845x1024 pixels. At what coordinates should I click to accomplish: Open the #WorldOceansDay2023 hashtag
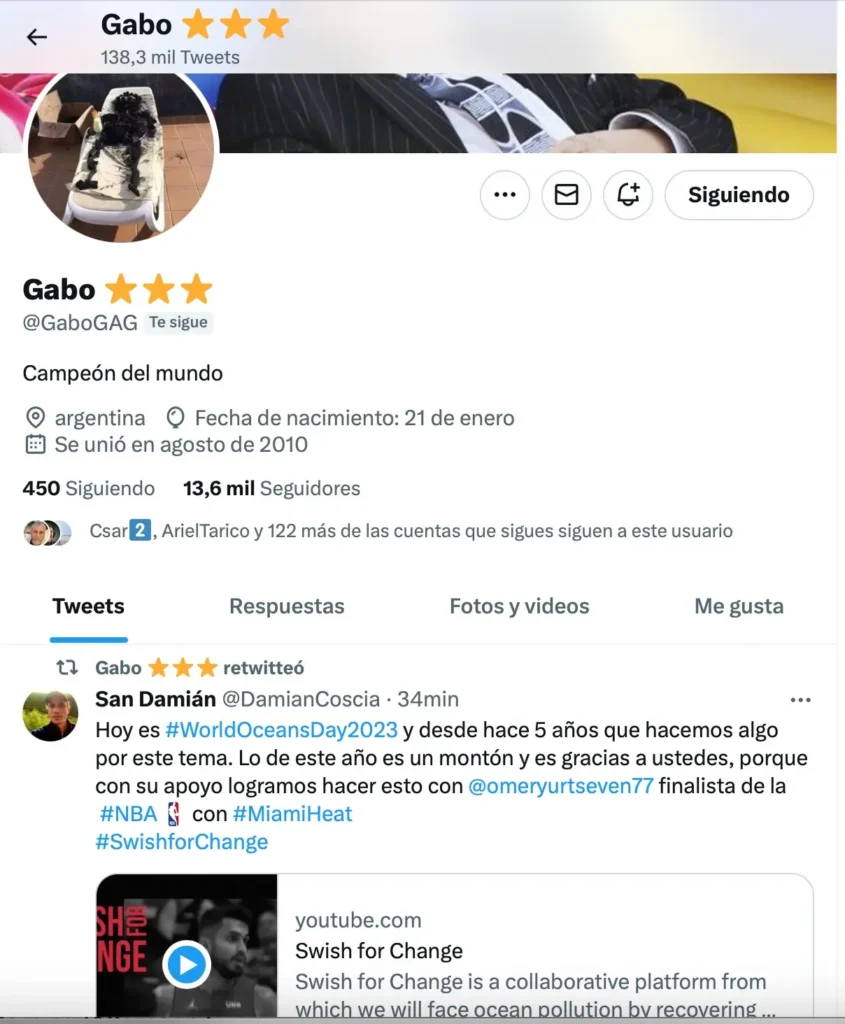pos(281,730)
